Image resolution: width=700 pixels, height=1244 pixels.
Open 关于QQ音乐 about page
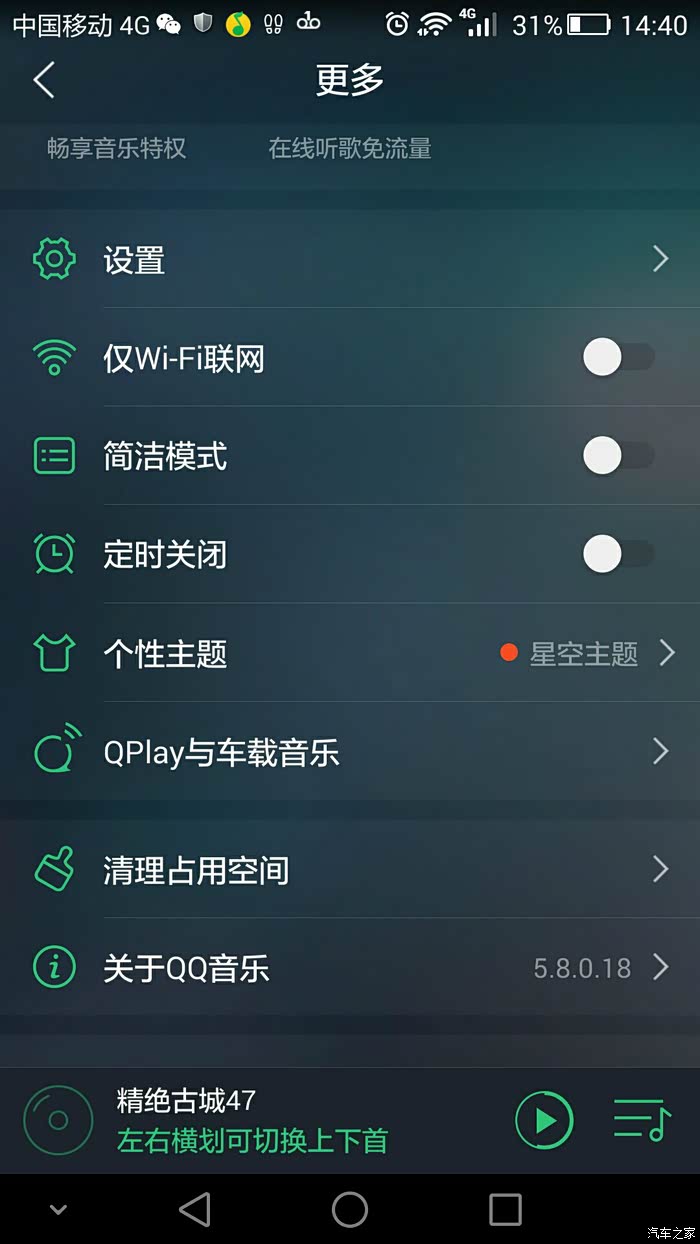pyautogui.click(x=350, y=967)
